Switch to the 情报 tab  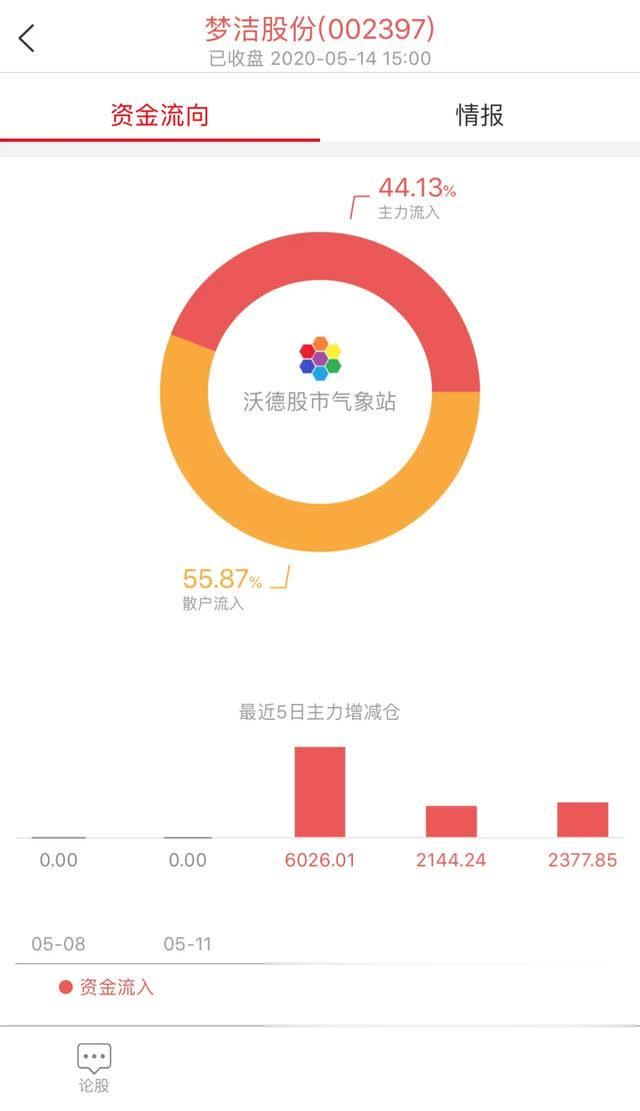point(479,115)
